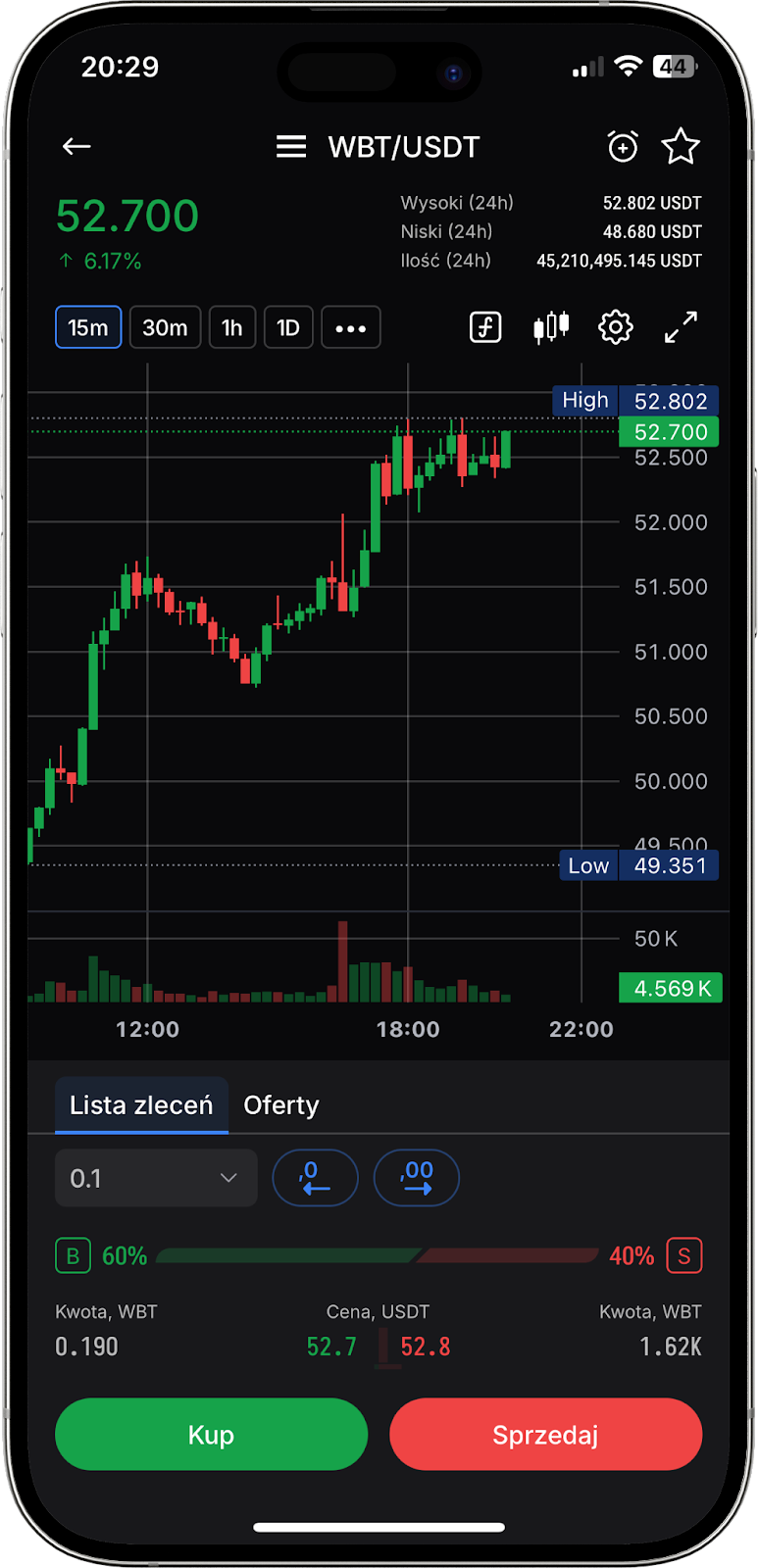Switch to the Lista zleceń tab
Image resolution: width=758 pixels, height=1568 pixels.
click(141, 1105)
